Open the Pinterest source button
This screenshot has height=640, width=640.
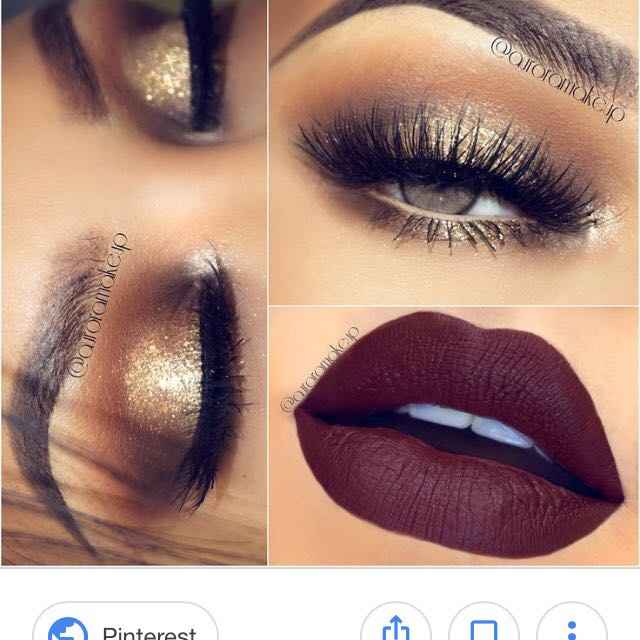coord(125,628)
